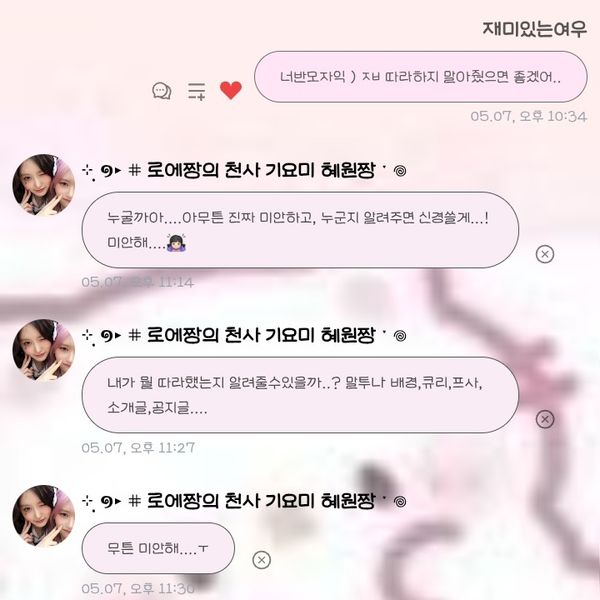Tap the red heart beside 재미있는여우's message

pos(231,91)
